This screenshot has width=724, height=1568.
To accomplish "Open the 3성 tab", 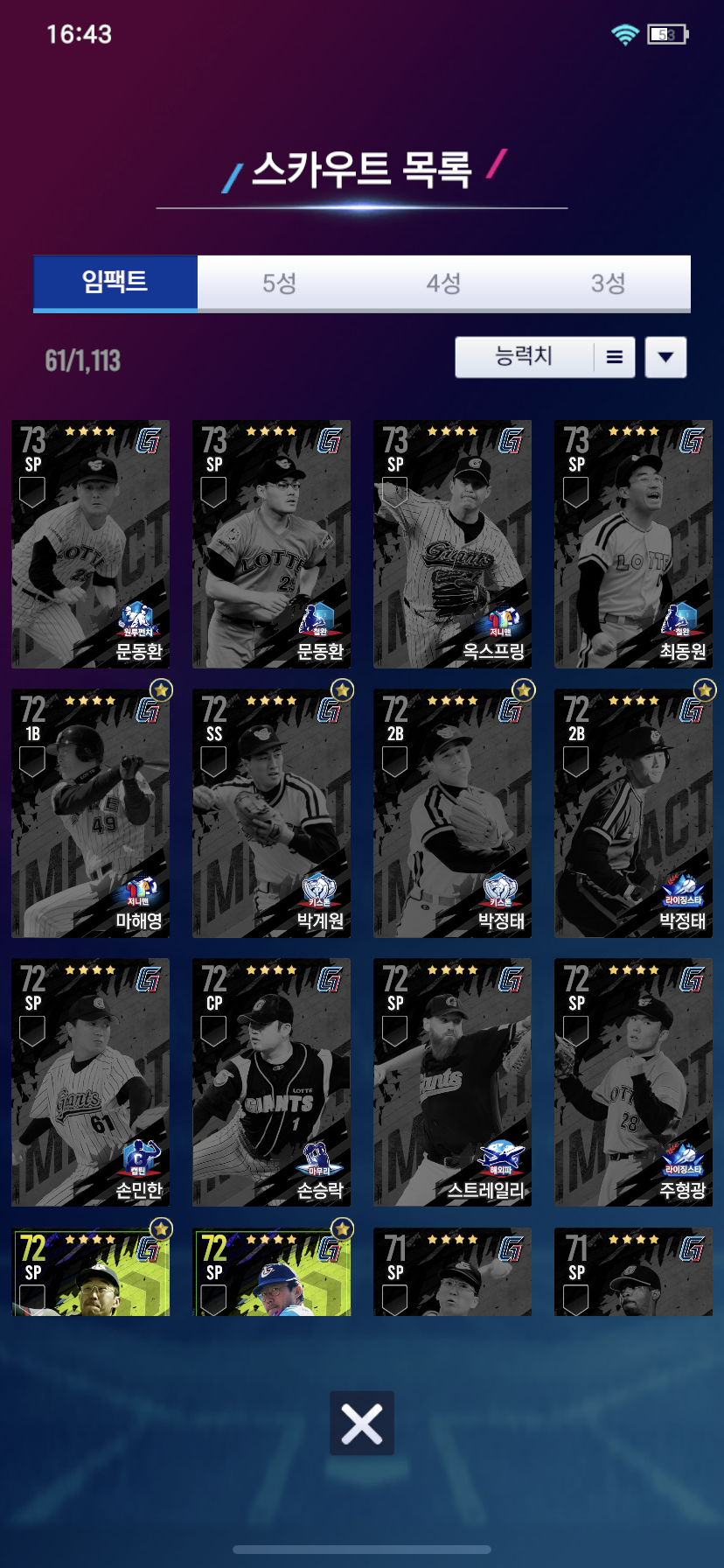I will [608, 283].
